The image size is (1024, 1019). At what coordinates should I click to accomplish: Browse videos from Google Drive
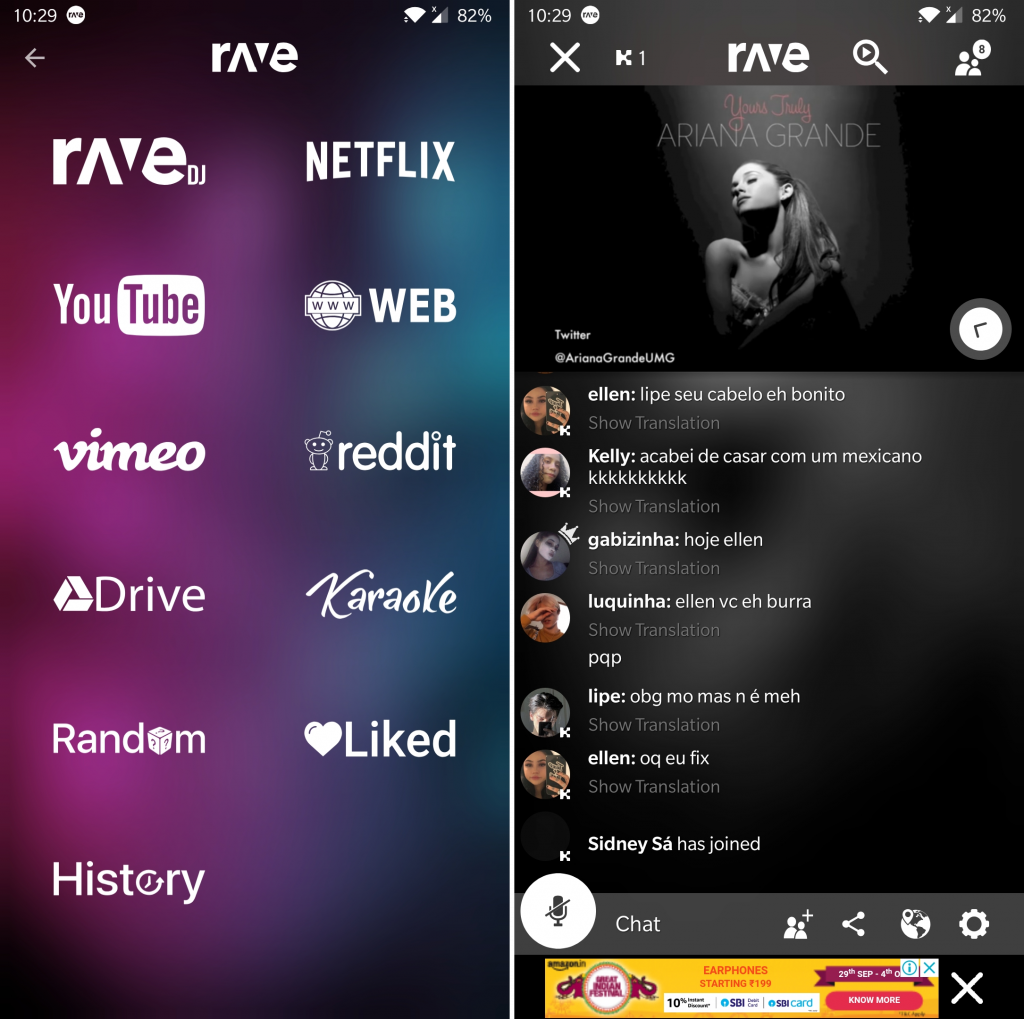pos(129,596)
